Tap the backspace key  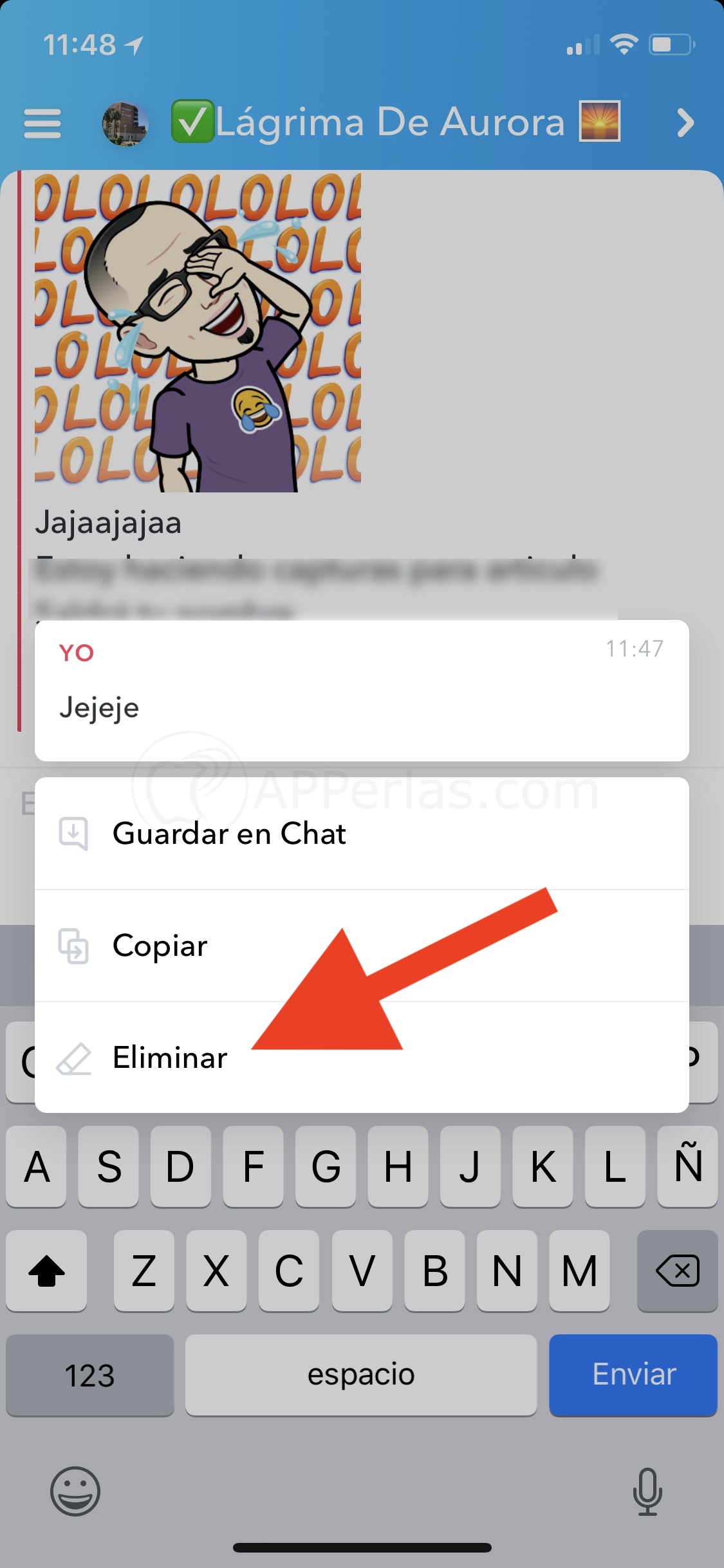coord(677,1271)
